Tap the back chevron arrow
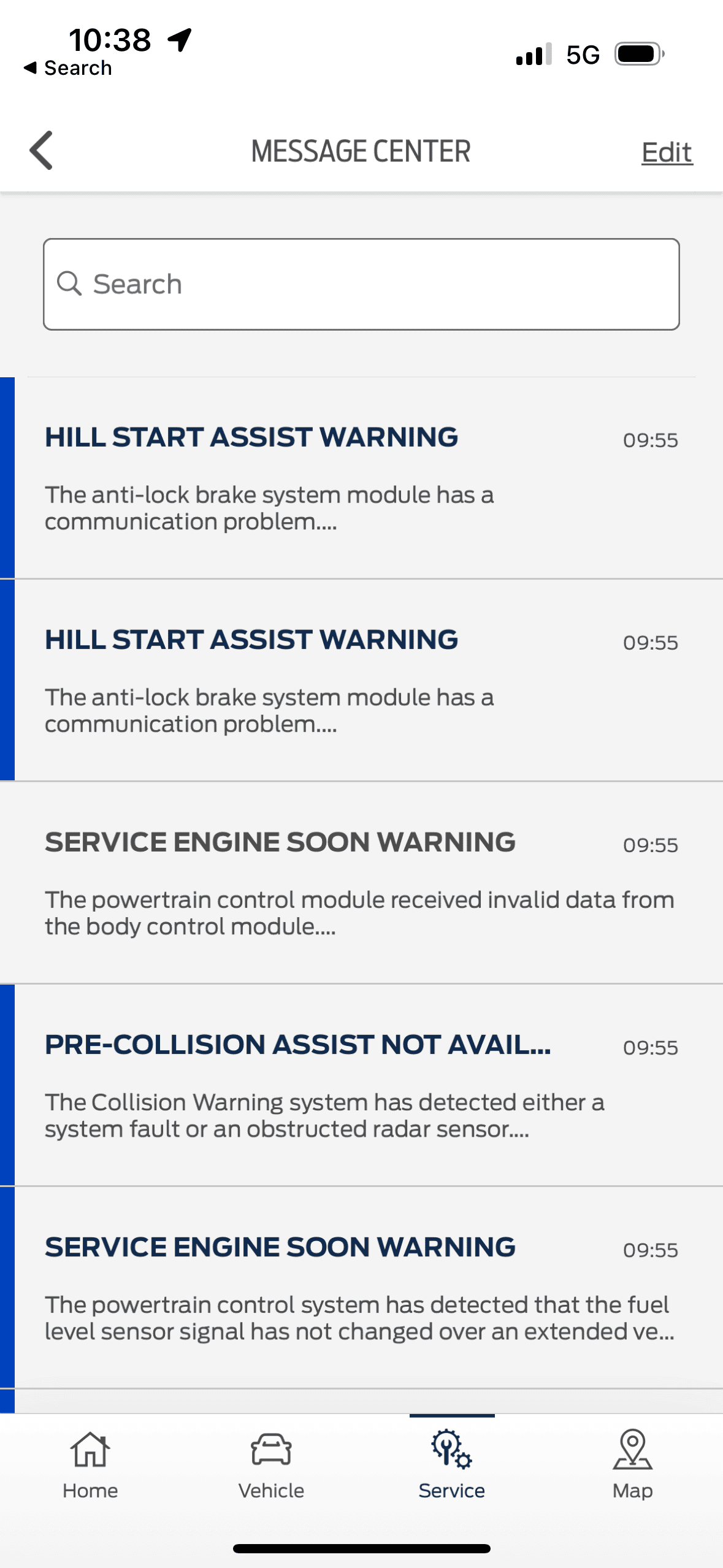The width and height of the screenshot is (723, 1568). pos(42,150)
